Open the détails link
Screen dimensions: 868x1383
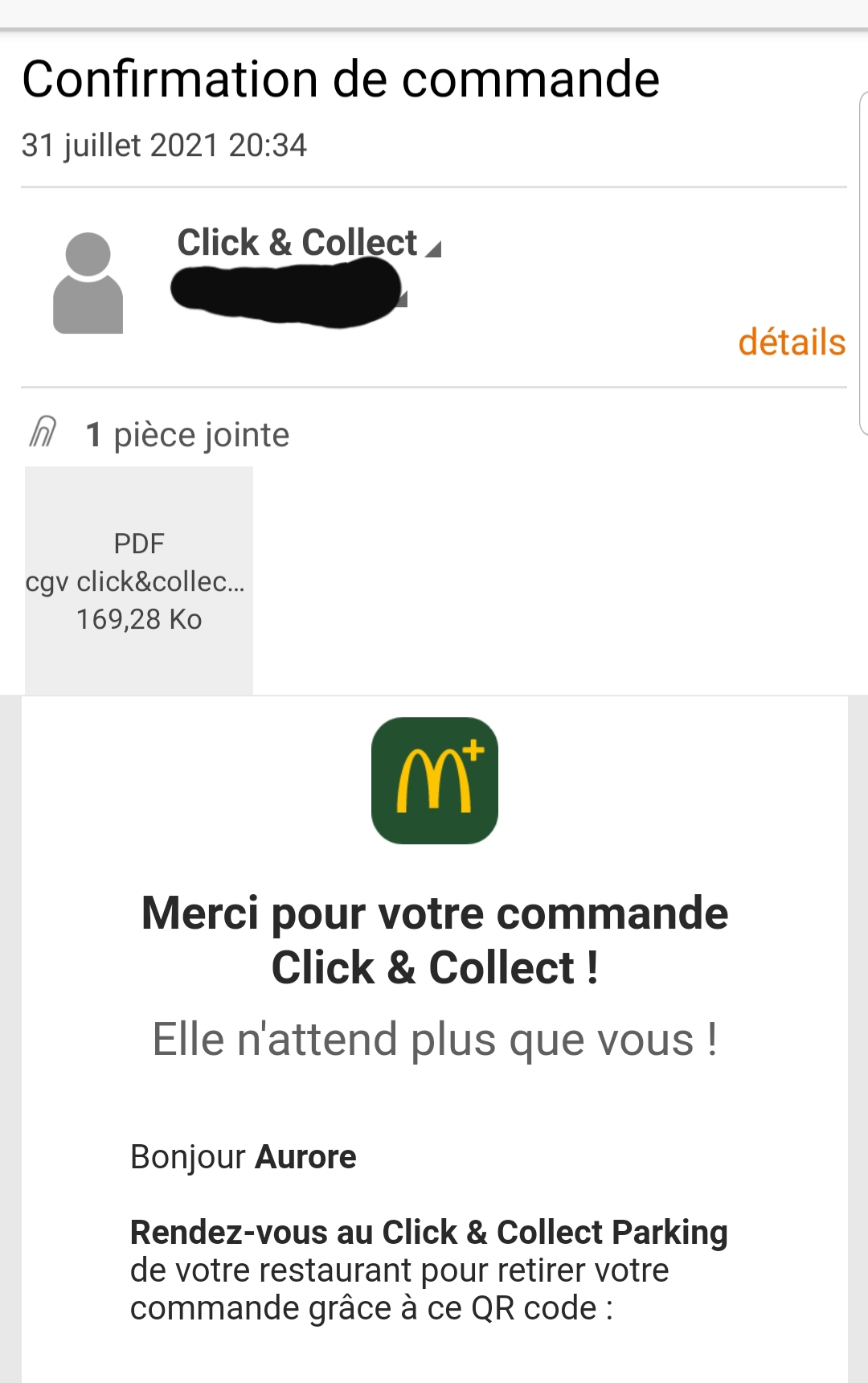[x=792, y=343]
